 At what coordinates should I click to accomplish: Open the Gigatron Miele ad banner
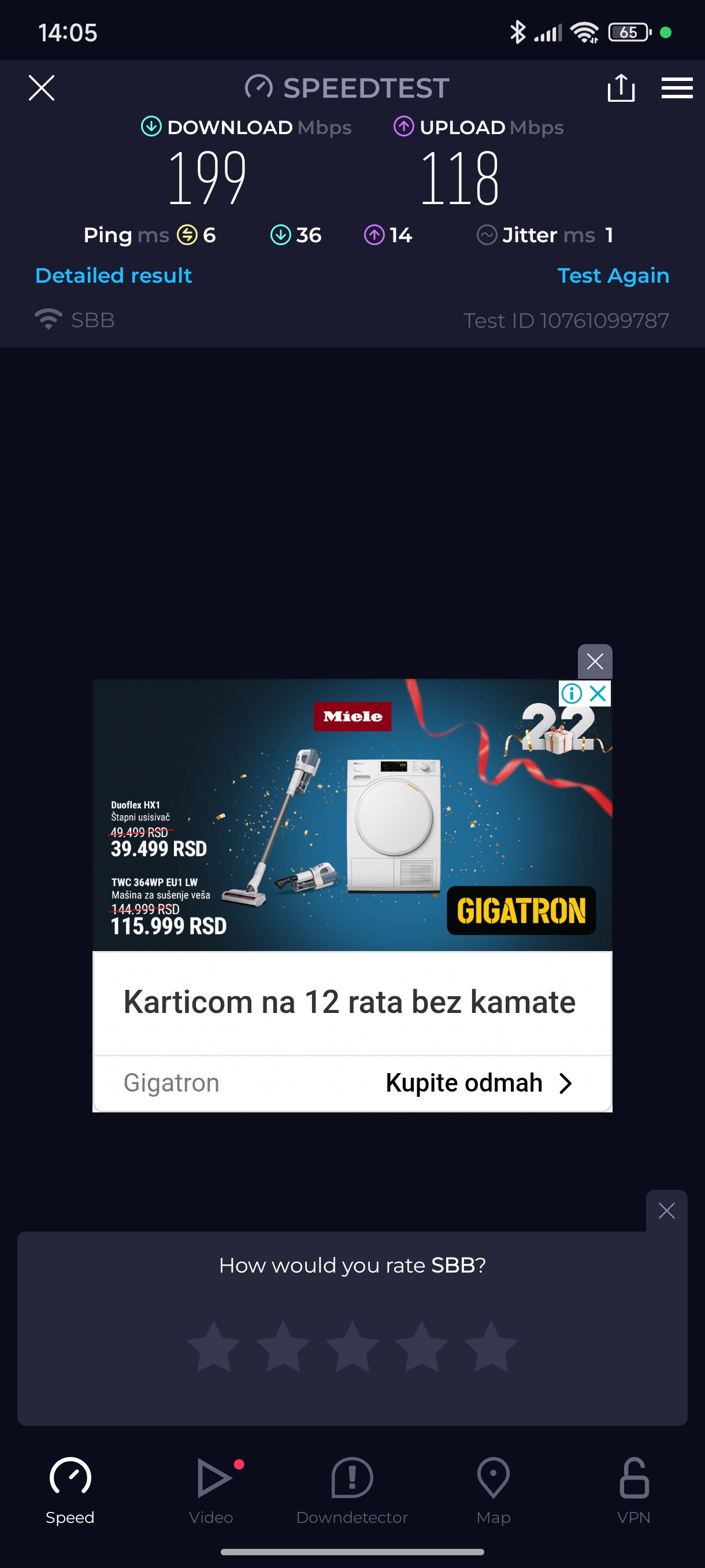click(351, 815)
